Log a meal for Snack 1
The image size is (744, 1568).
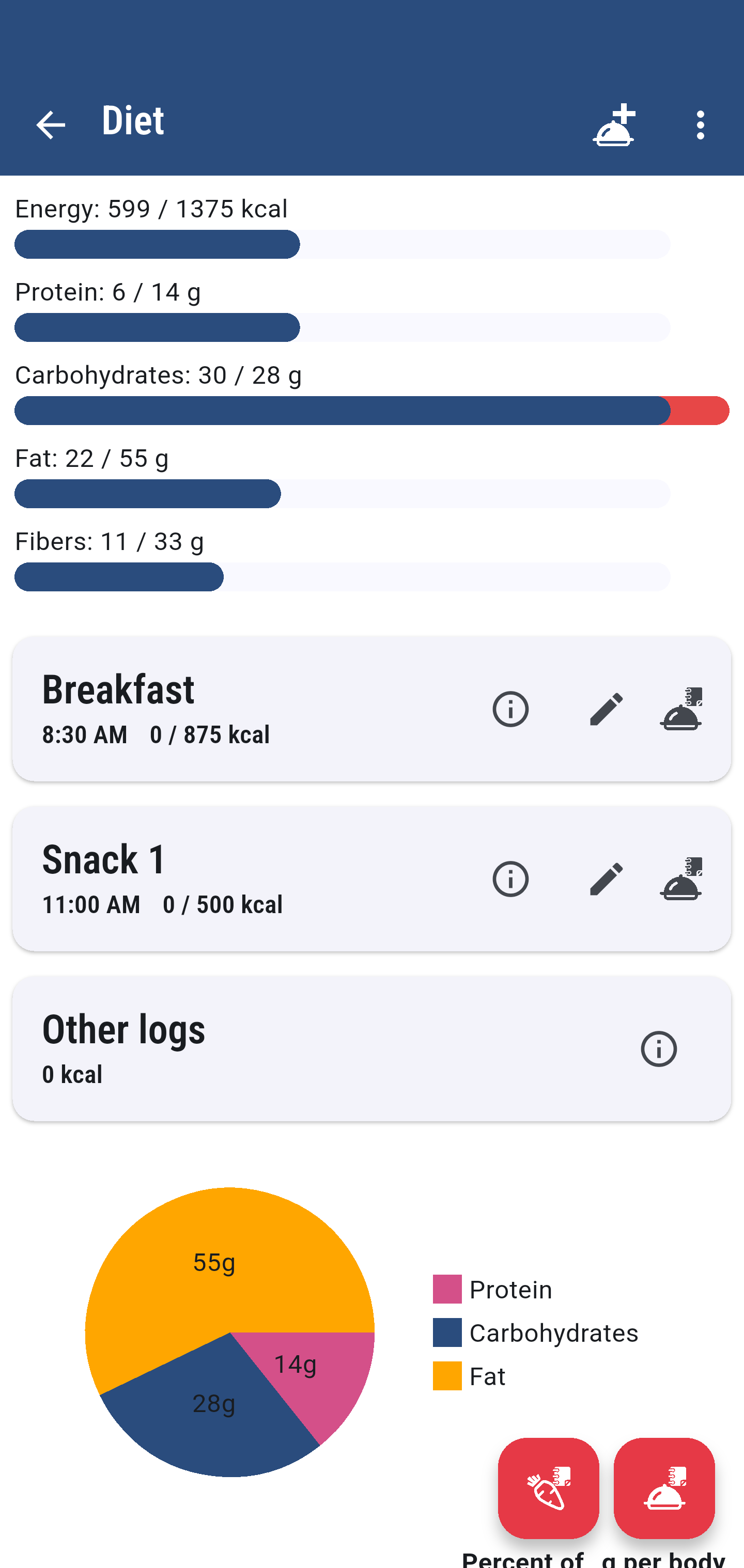click(x=681, y=879)
